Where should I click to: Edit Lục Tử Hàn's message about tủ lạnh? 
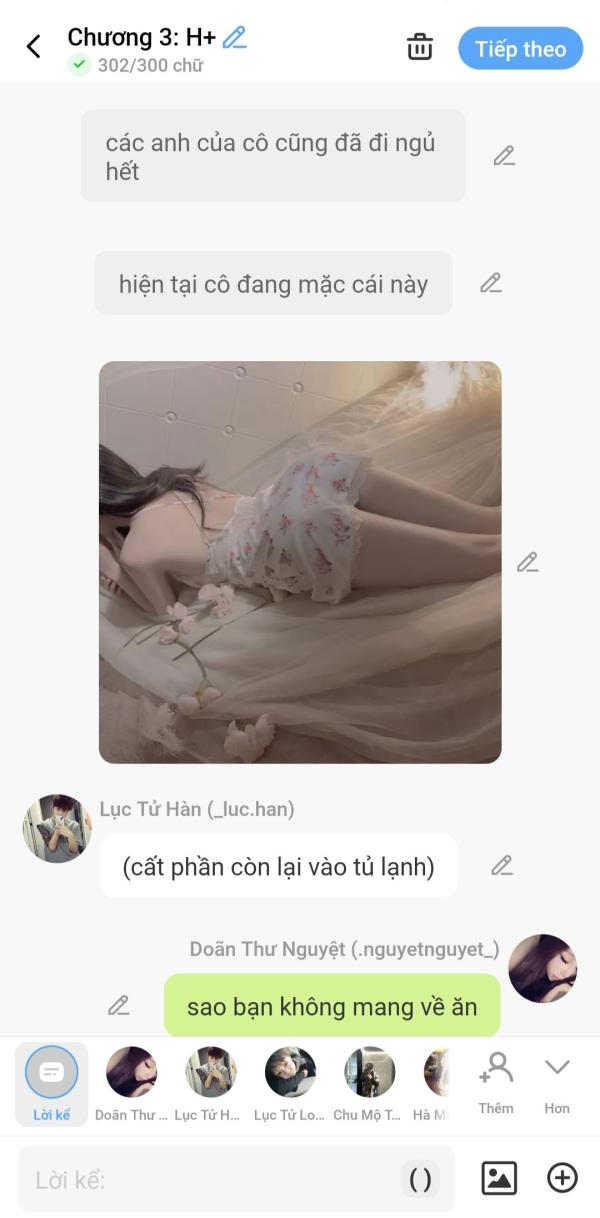click(x=502, y=866)
